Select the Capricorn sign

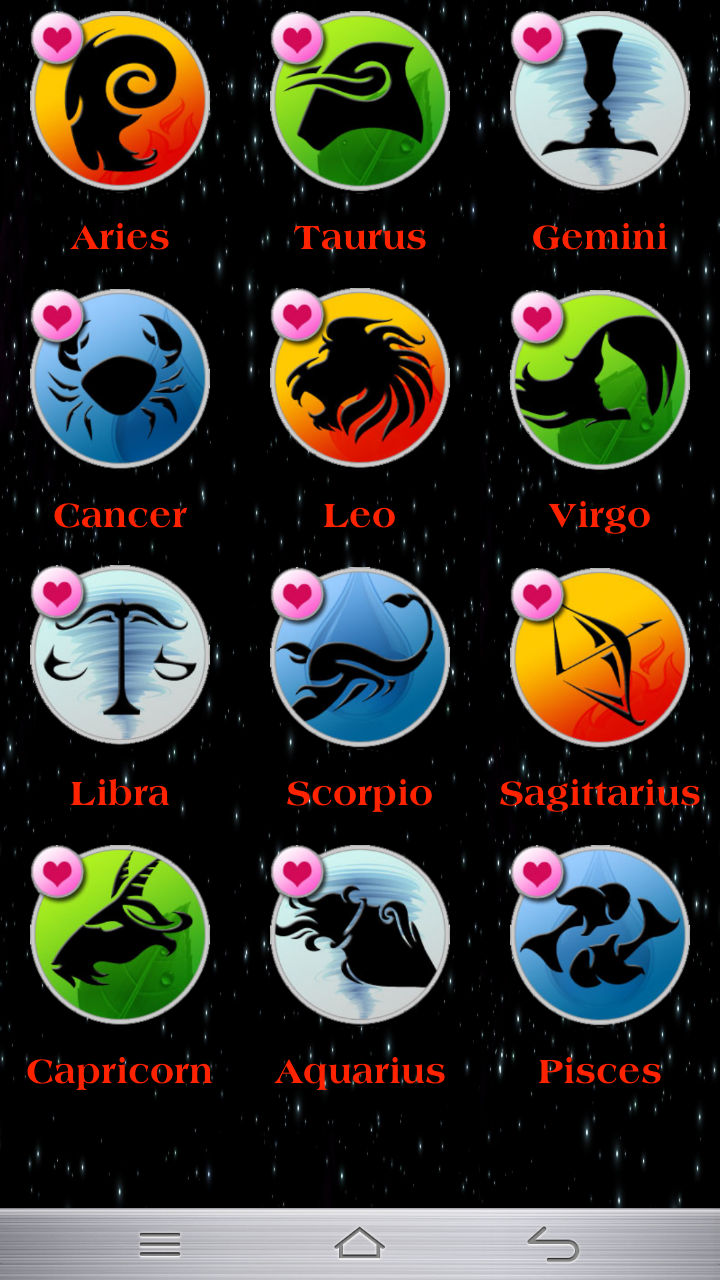click(120, 934)
